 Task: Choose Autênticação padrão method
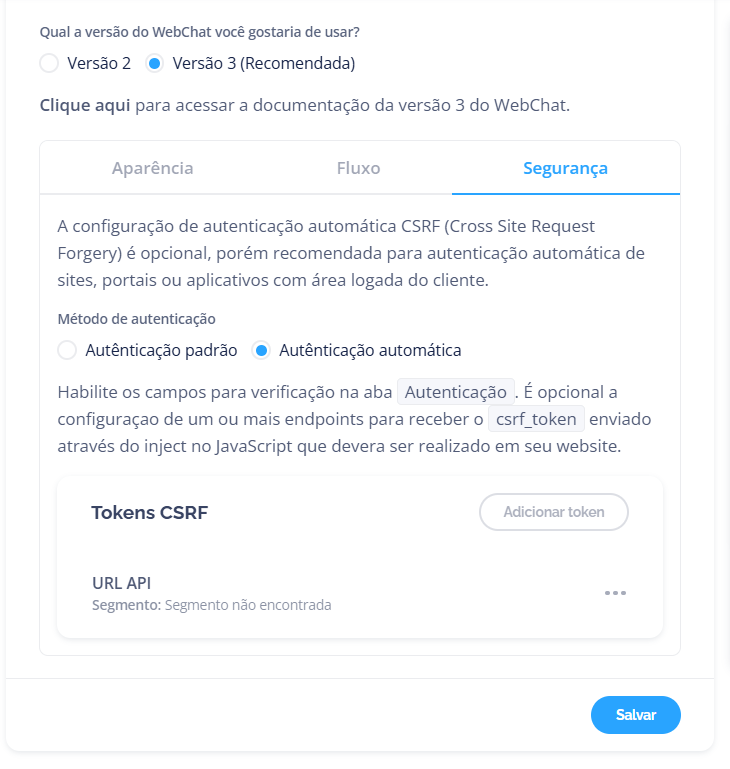pyautogui.click(x=67, y=350)
